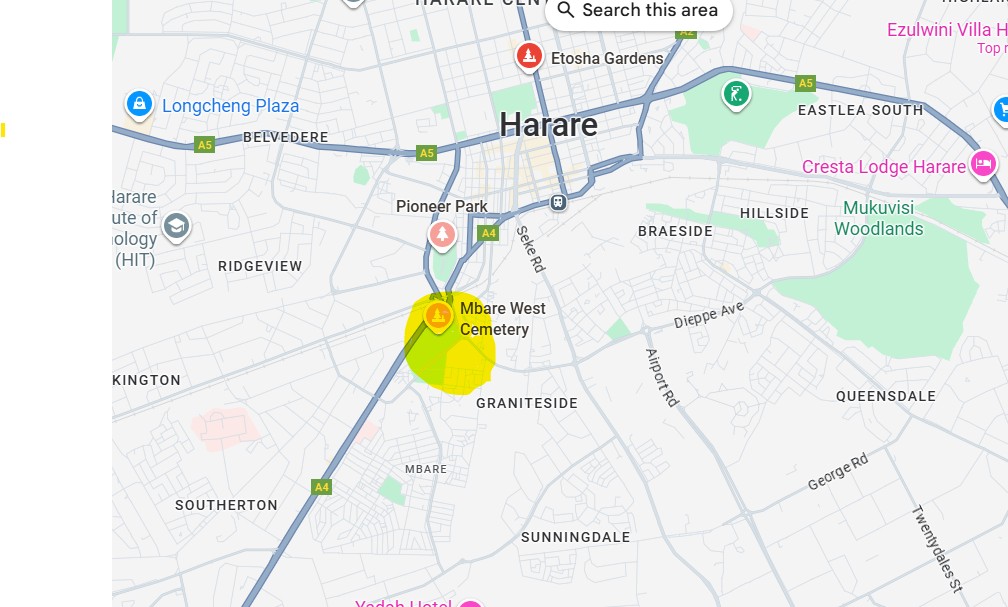1008x607 pixels.
Task: Open the Ezulwini Villa hotel label
Action: 946,30
